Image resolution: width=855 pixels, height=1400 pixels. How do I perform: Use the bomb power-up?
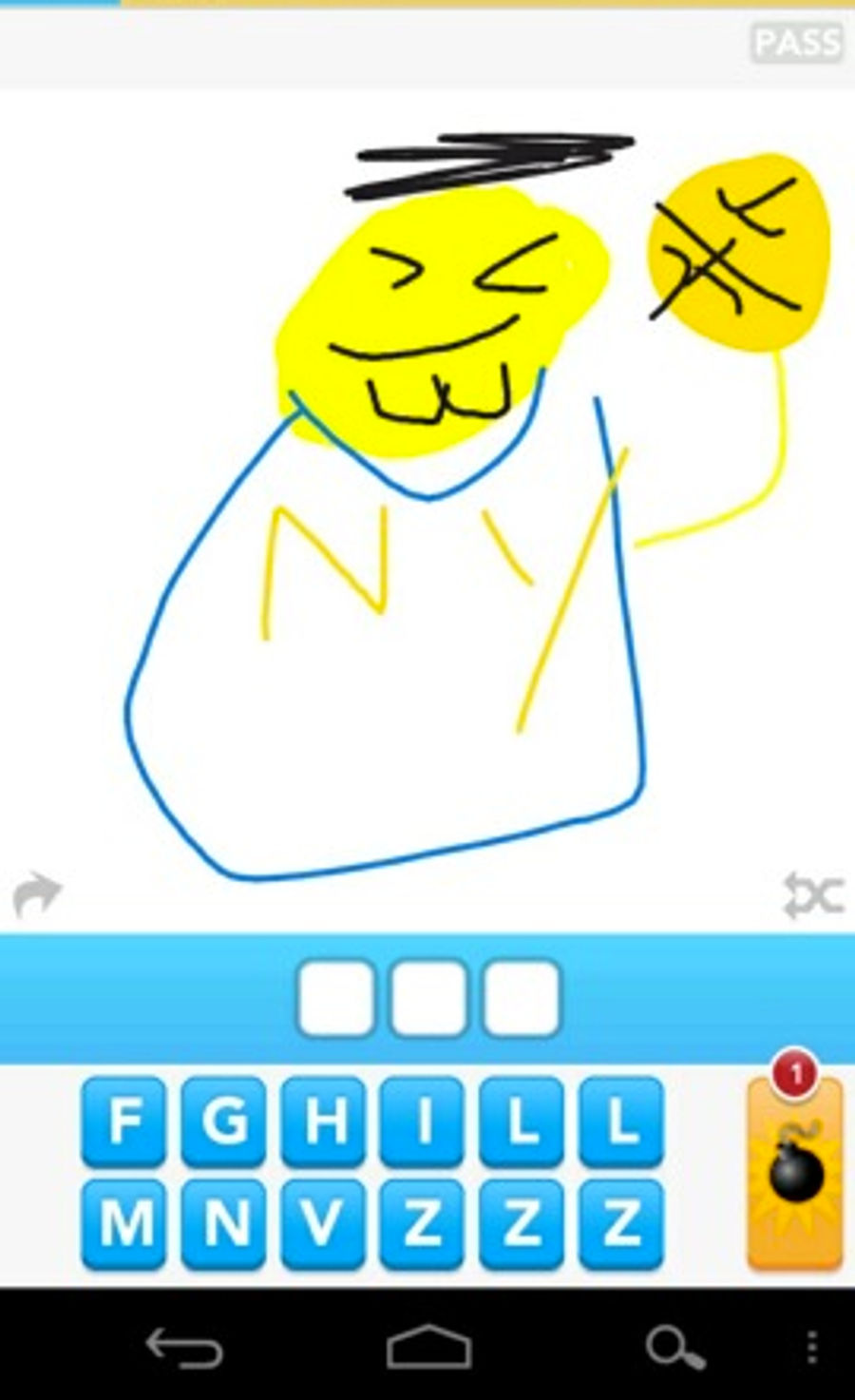click(795, 1174)
